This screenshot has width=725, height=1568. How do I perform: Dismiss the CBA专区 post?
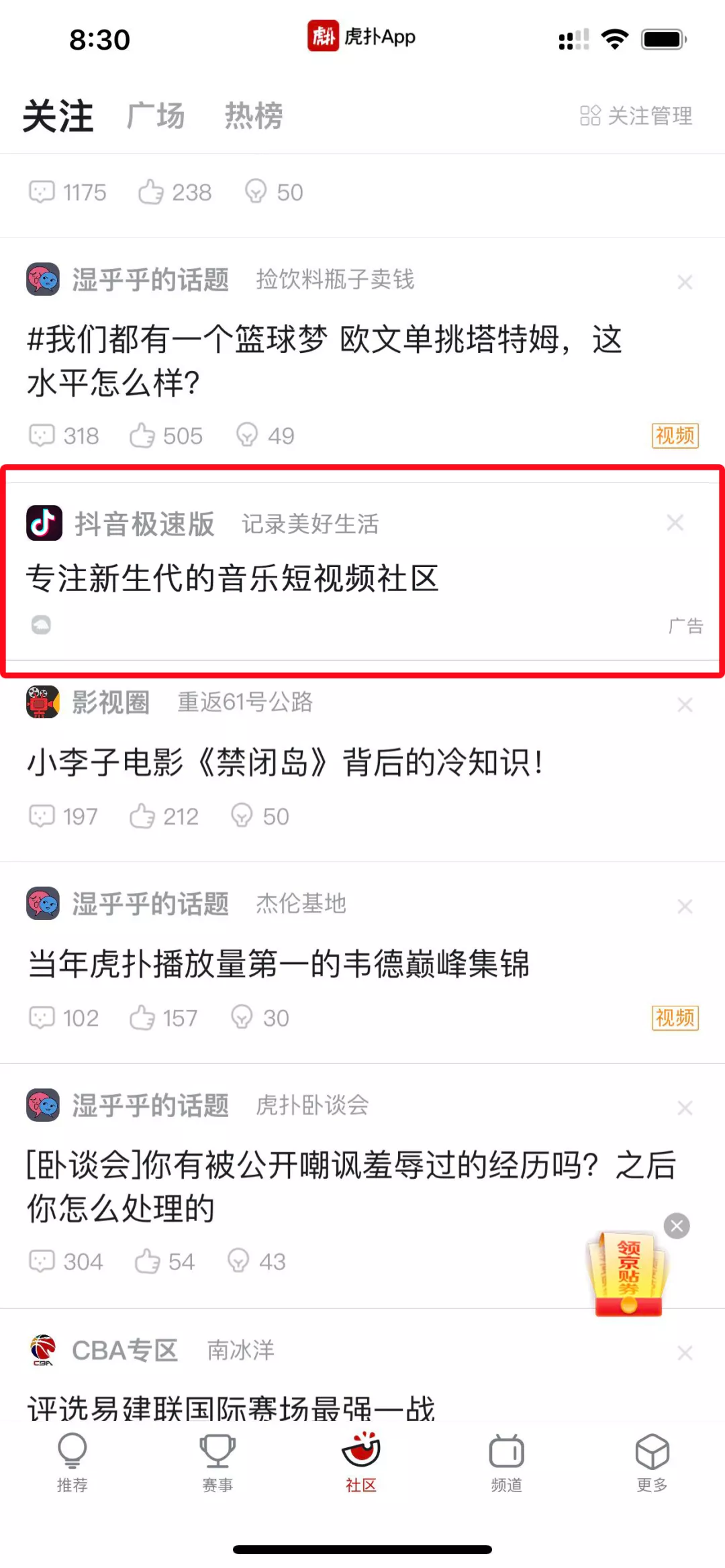[x=684, y=1353]
